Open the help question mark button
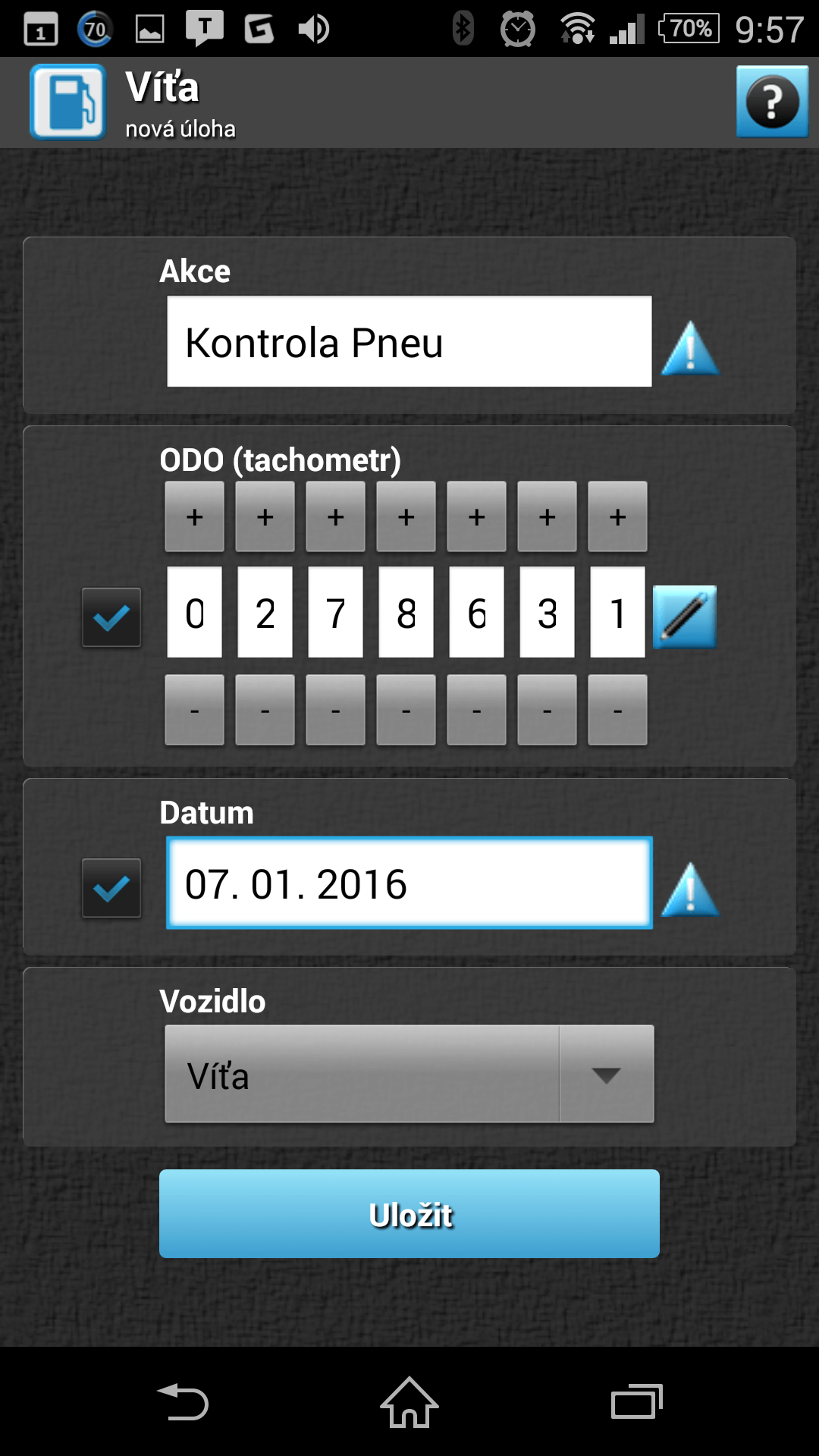The image size is (819, 1456). tap(772, 102)
